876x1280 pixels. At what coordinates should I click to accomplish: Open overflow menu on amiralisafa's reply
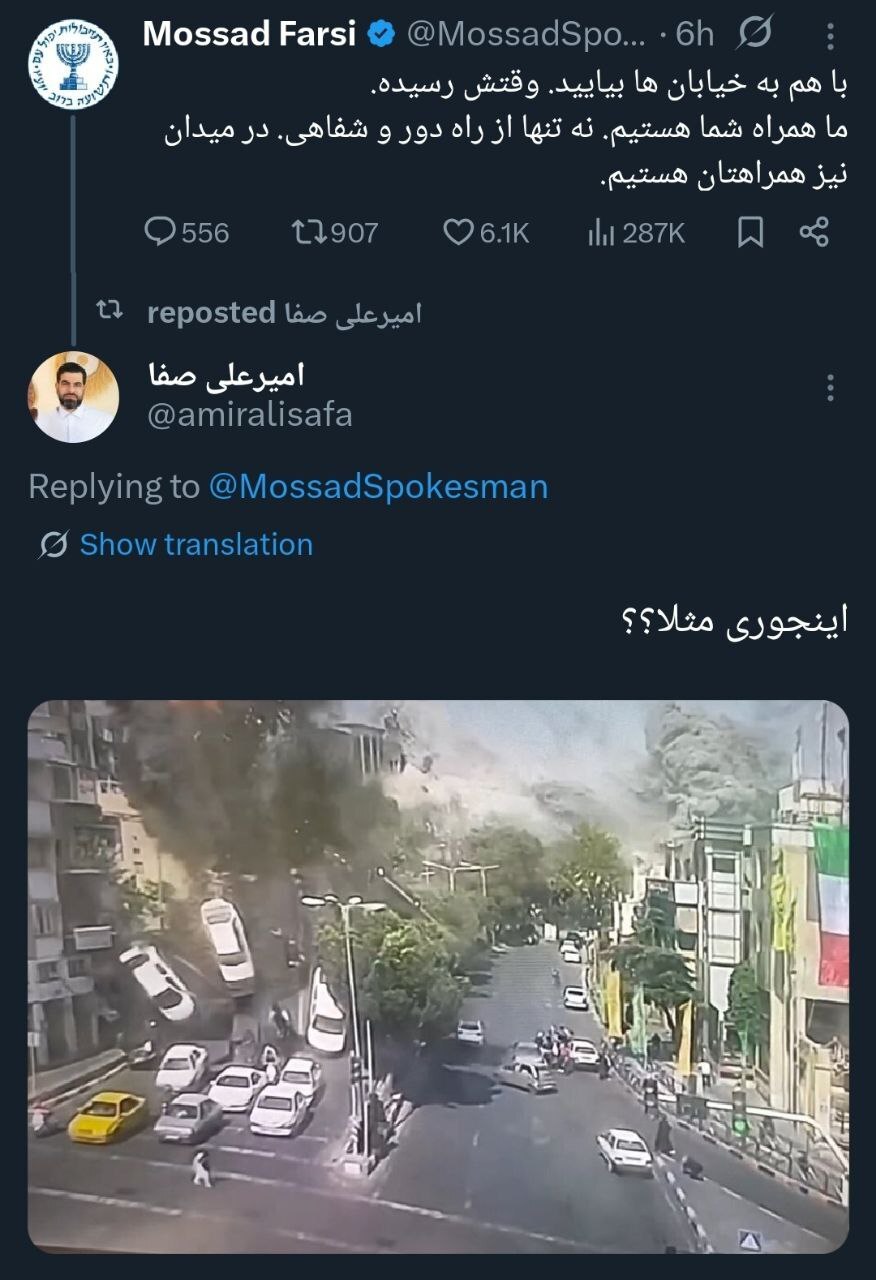tap(829, 388)
